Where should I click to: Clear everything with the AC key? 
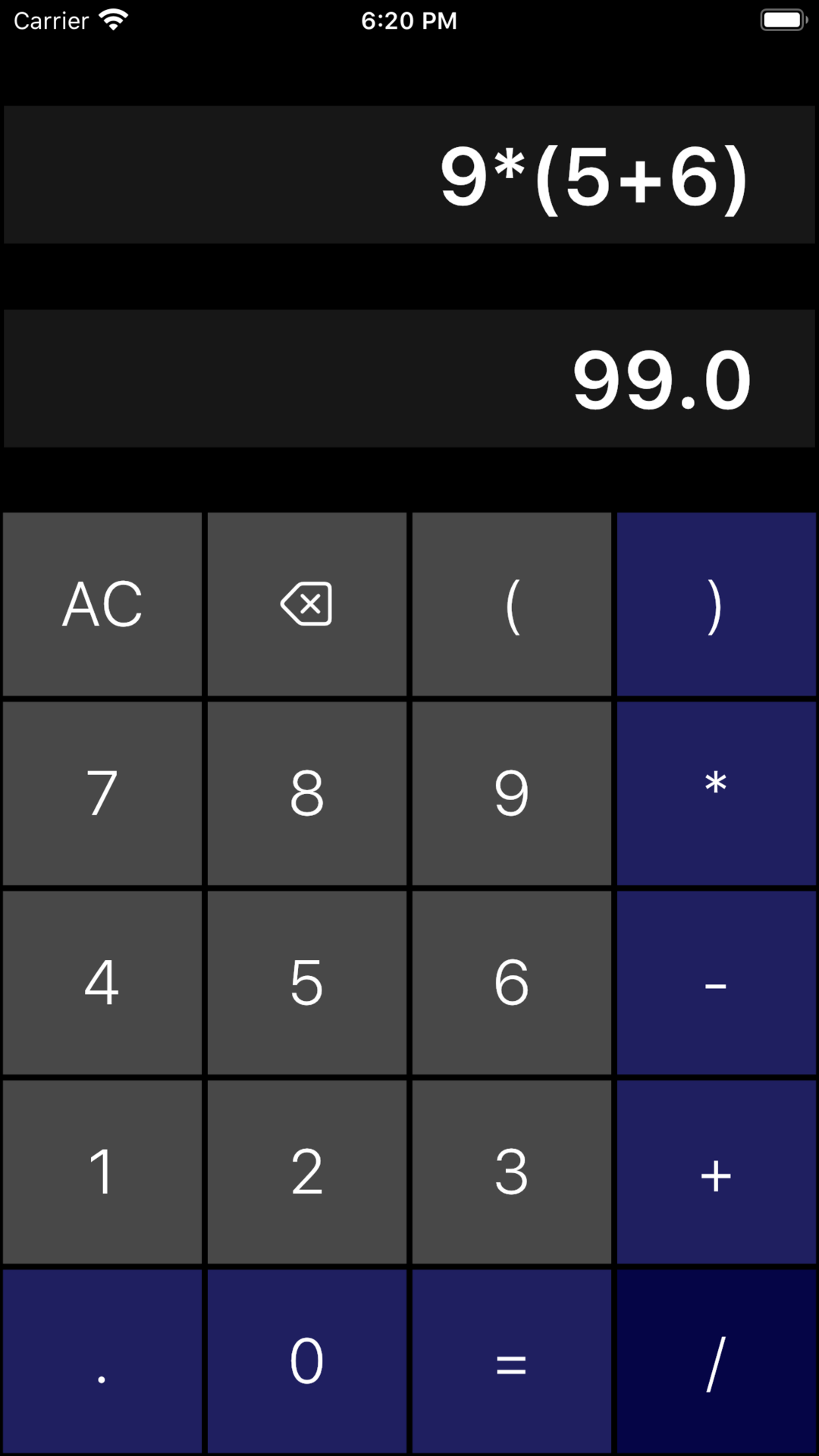[x=102, y=604]
